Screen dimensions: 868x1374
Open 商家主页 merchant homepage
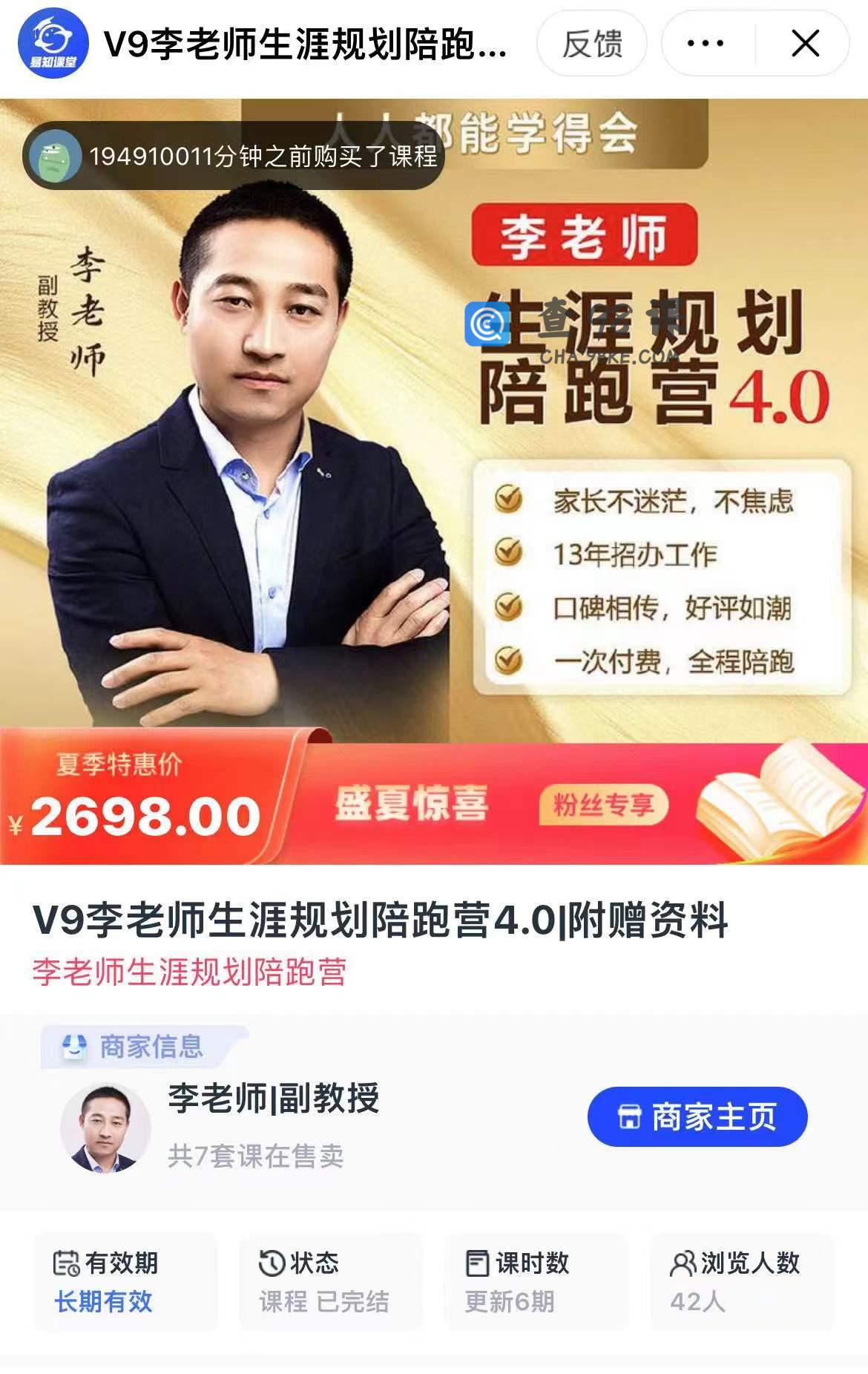click(697, 1116)
